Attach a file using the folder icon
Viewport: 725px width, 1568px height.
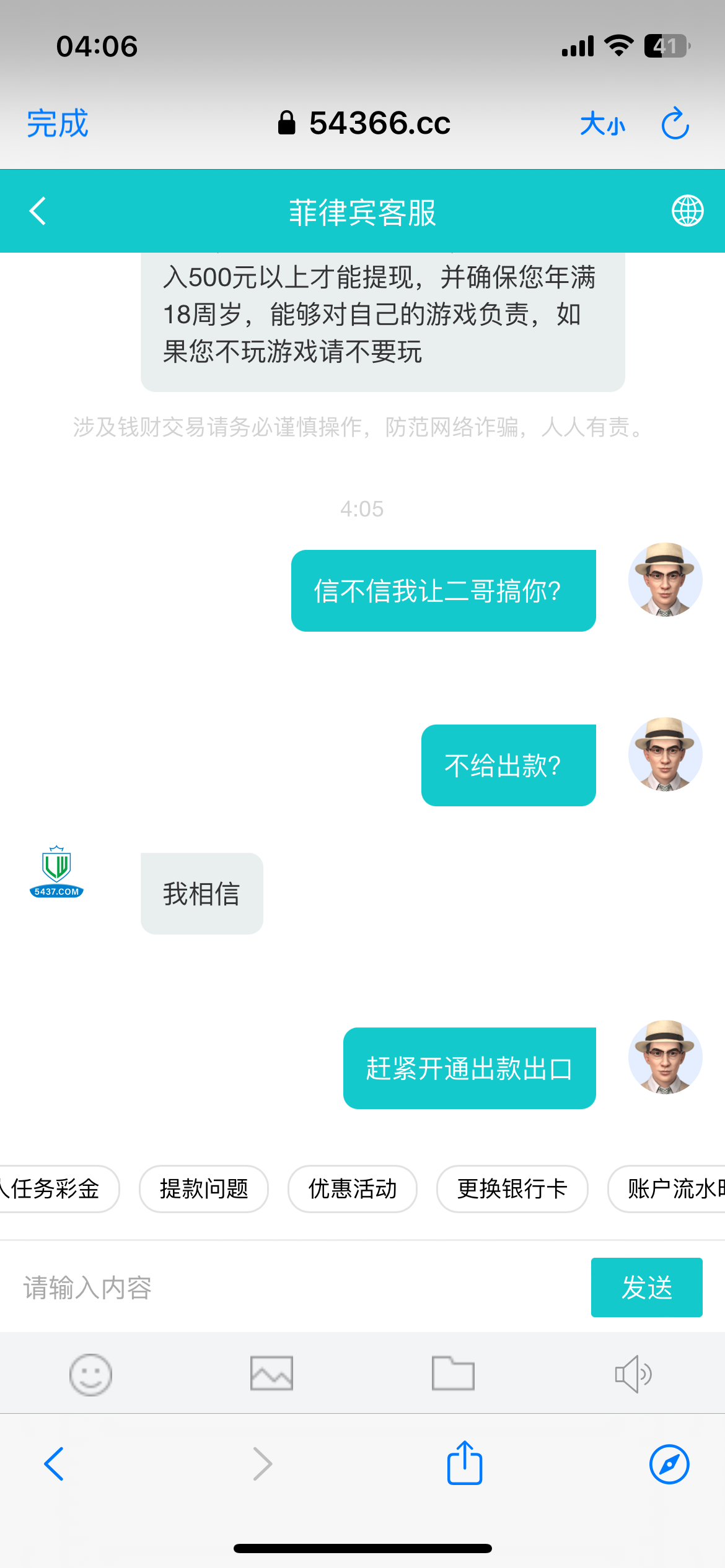453,1373
